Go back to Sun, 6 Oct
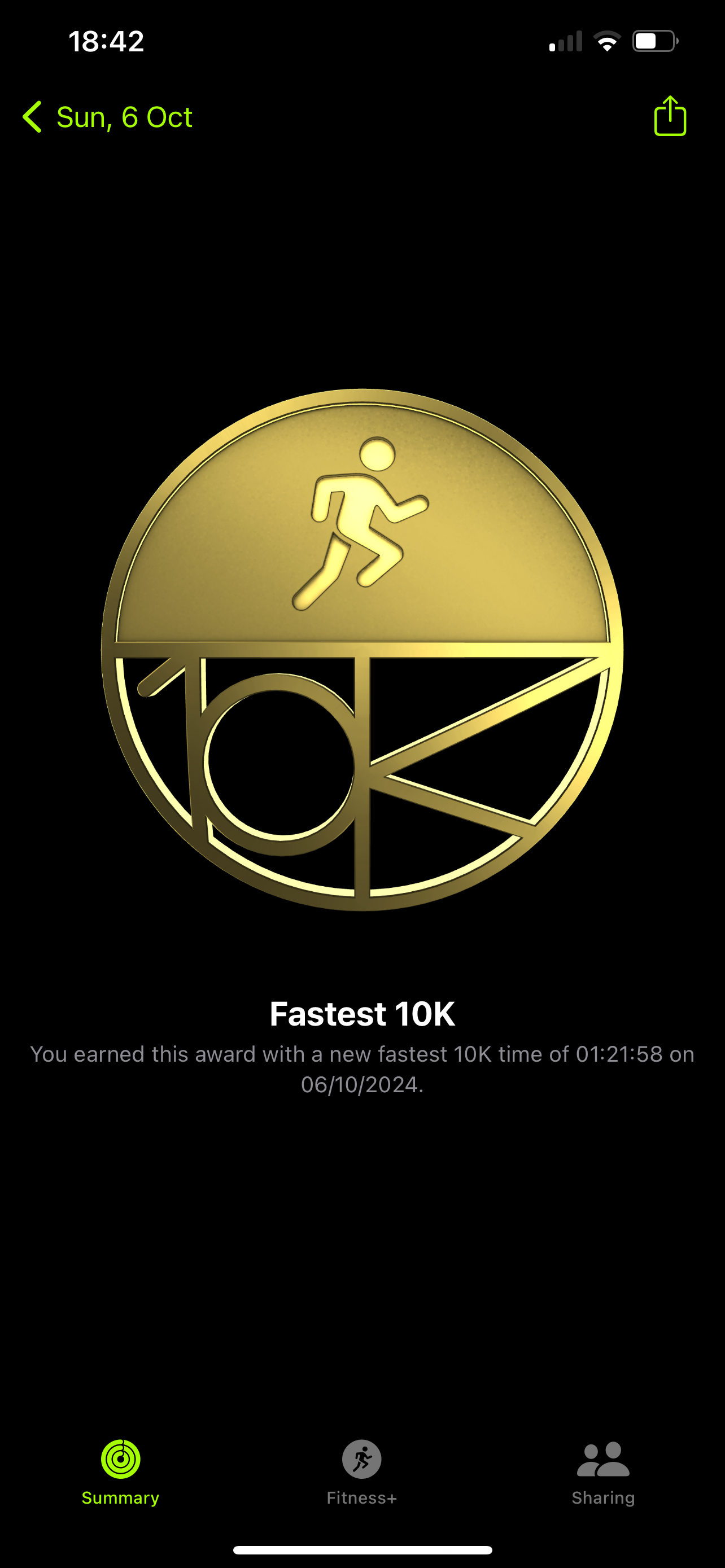 [108, 117]
